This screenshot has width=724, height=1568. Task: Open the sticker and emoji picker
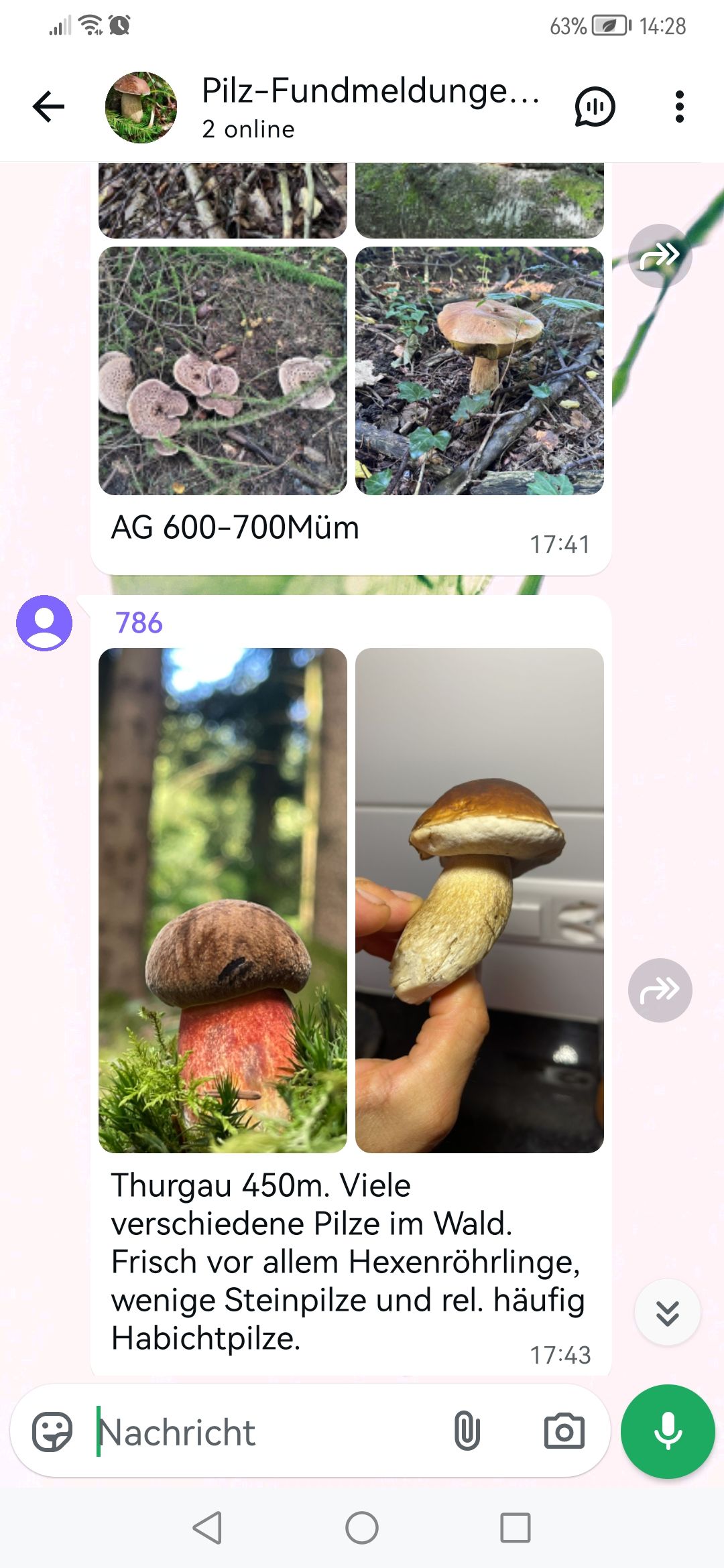point(52,1431)
